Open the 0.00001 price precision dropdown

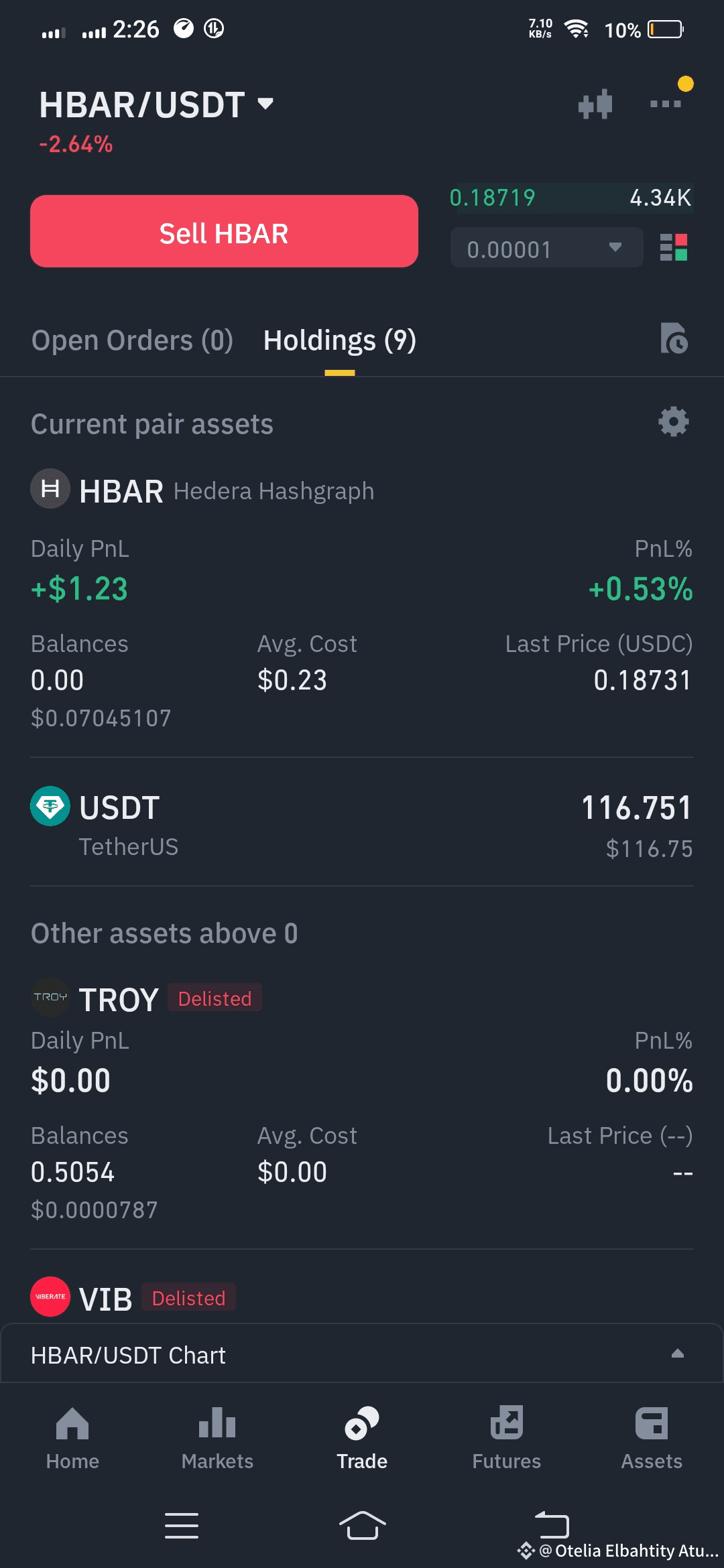click(546, 248)
